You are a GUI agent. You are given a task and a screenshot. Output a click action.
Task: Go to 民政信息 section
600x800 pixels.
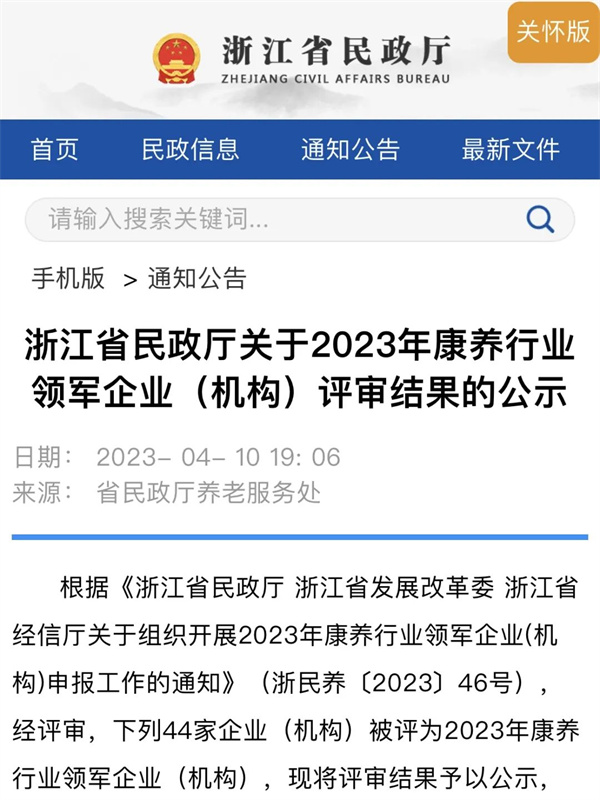coord(190,150)
